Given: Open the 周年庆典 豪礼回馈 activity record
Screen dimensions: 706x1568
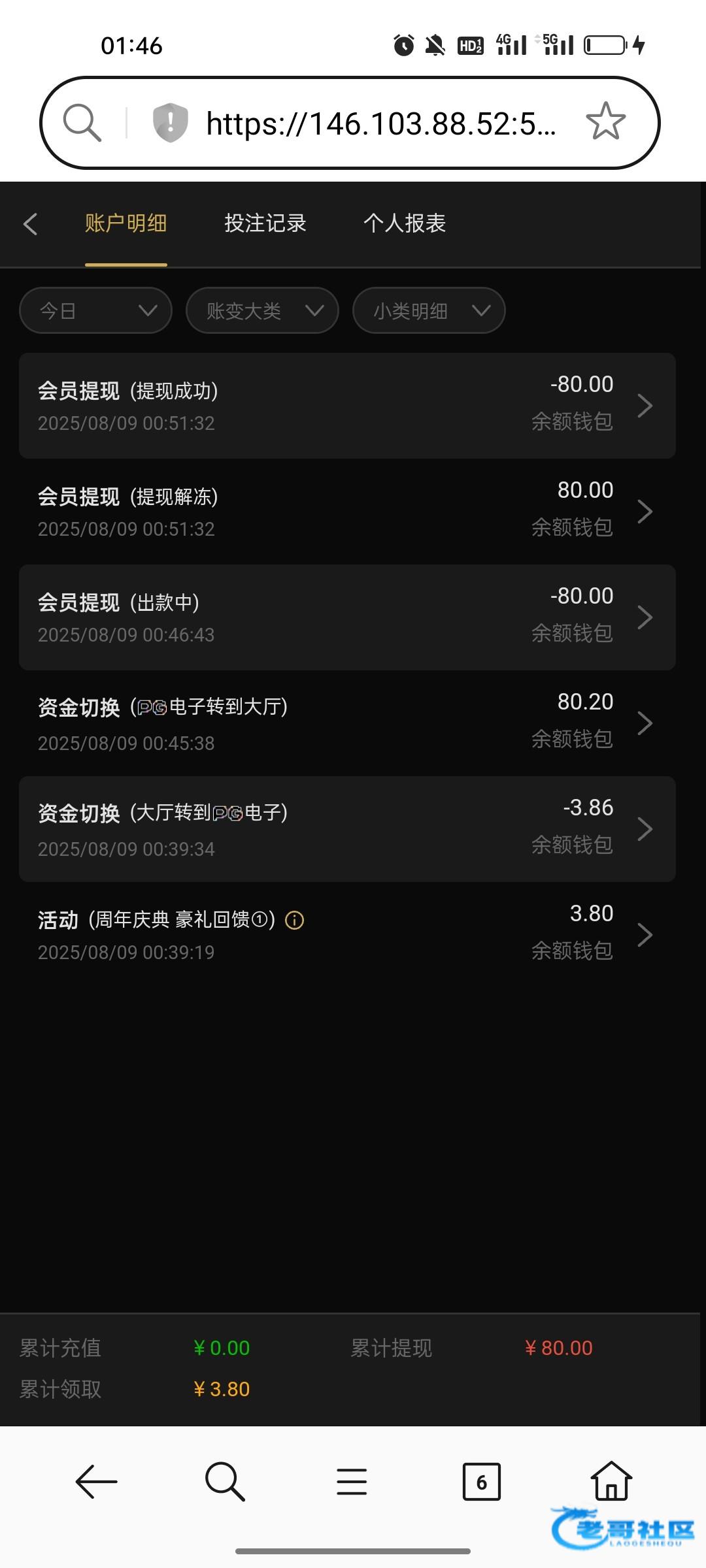Looking at the screenshot, I should (347, 935).
